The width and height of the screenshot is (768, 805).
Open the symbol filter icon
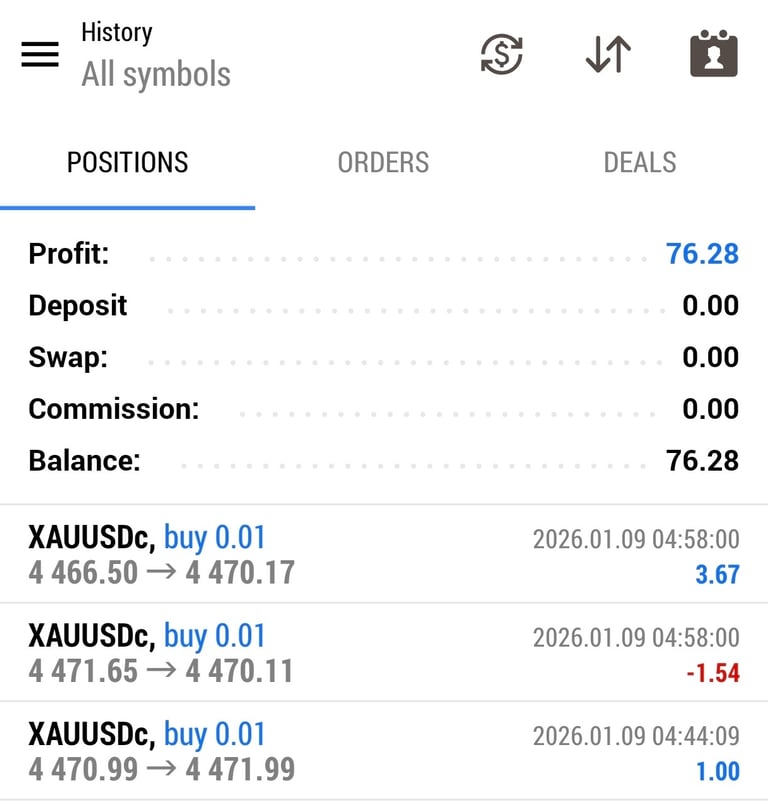coord(502,55)
